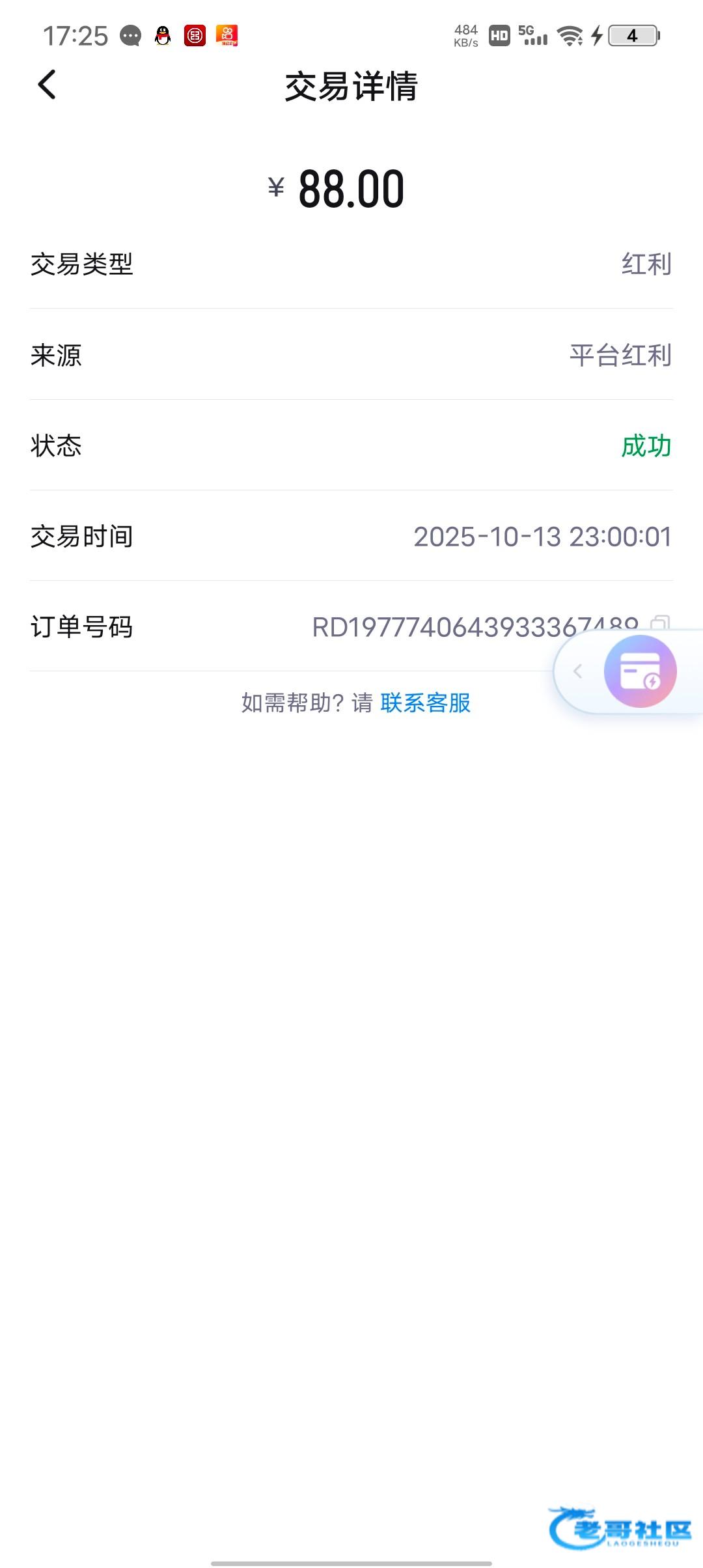Copy the order number
703x1568 pixels.
pyautogui.click(x=660, y=622)
